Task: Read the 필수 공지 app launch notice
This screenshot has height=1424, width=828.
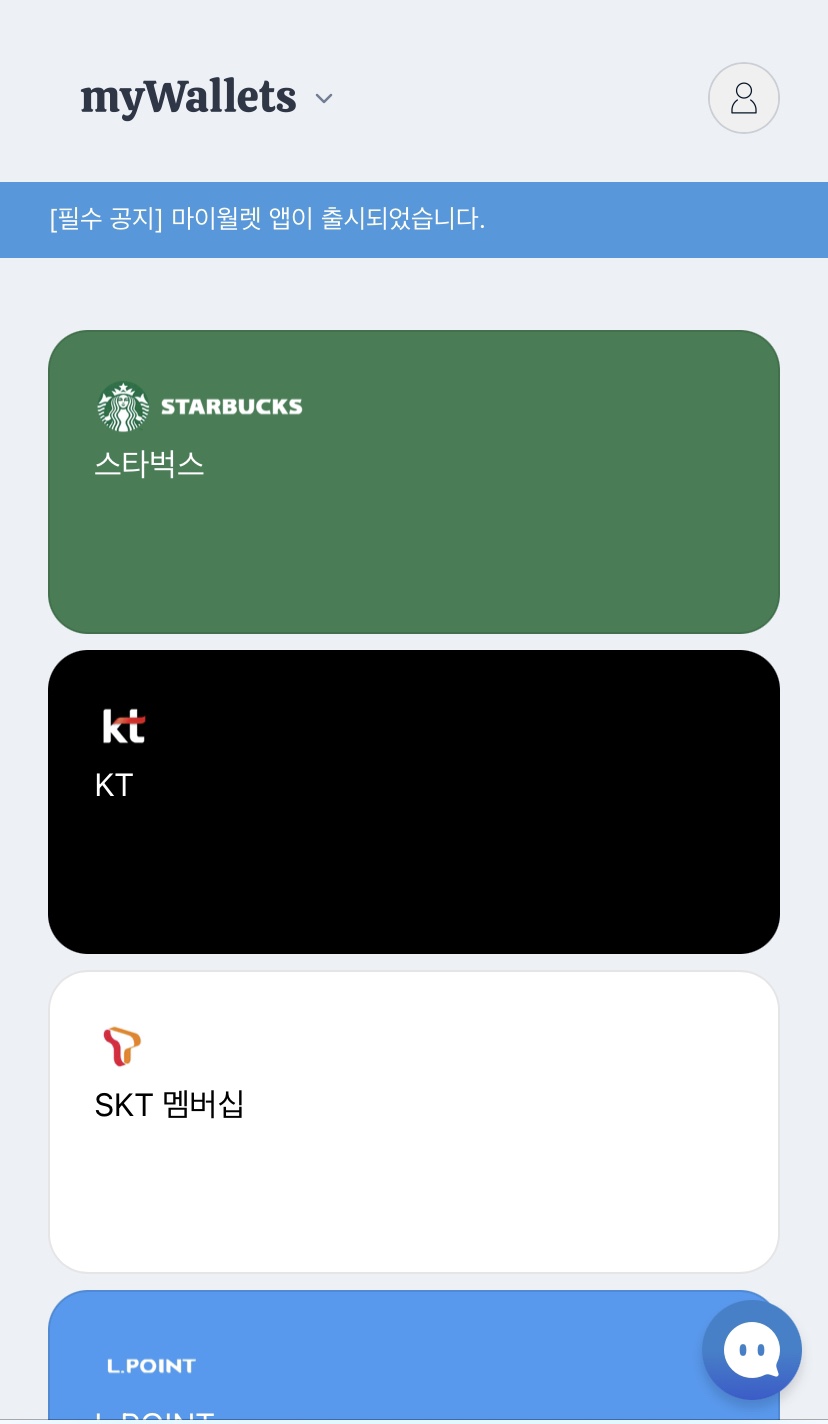Action: (x=267, y=219)
